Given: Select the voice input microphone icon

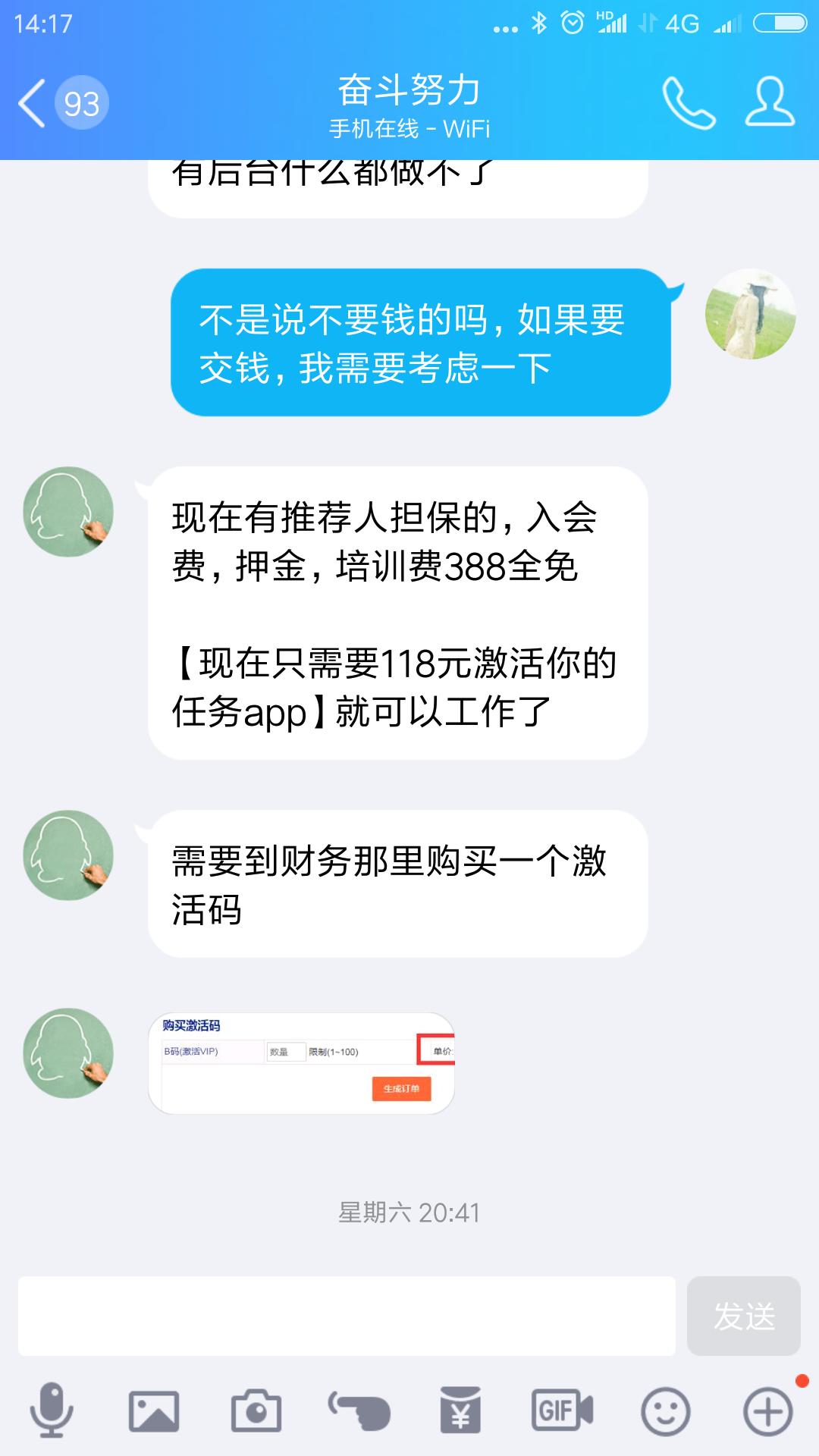Looking at the screenshot, I should (51, 1407).
